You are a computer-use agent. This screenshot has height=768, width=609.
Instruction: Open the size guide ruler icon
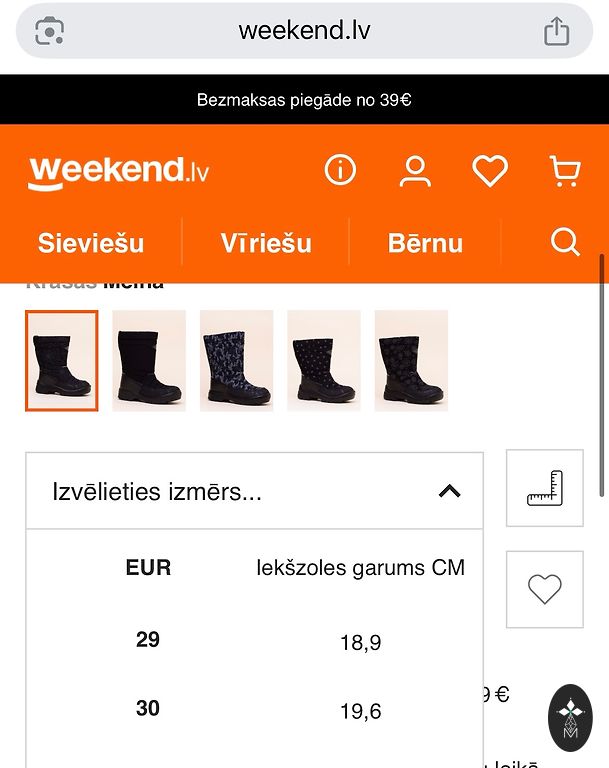click(545, 488)
